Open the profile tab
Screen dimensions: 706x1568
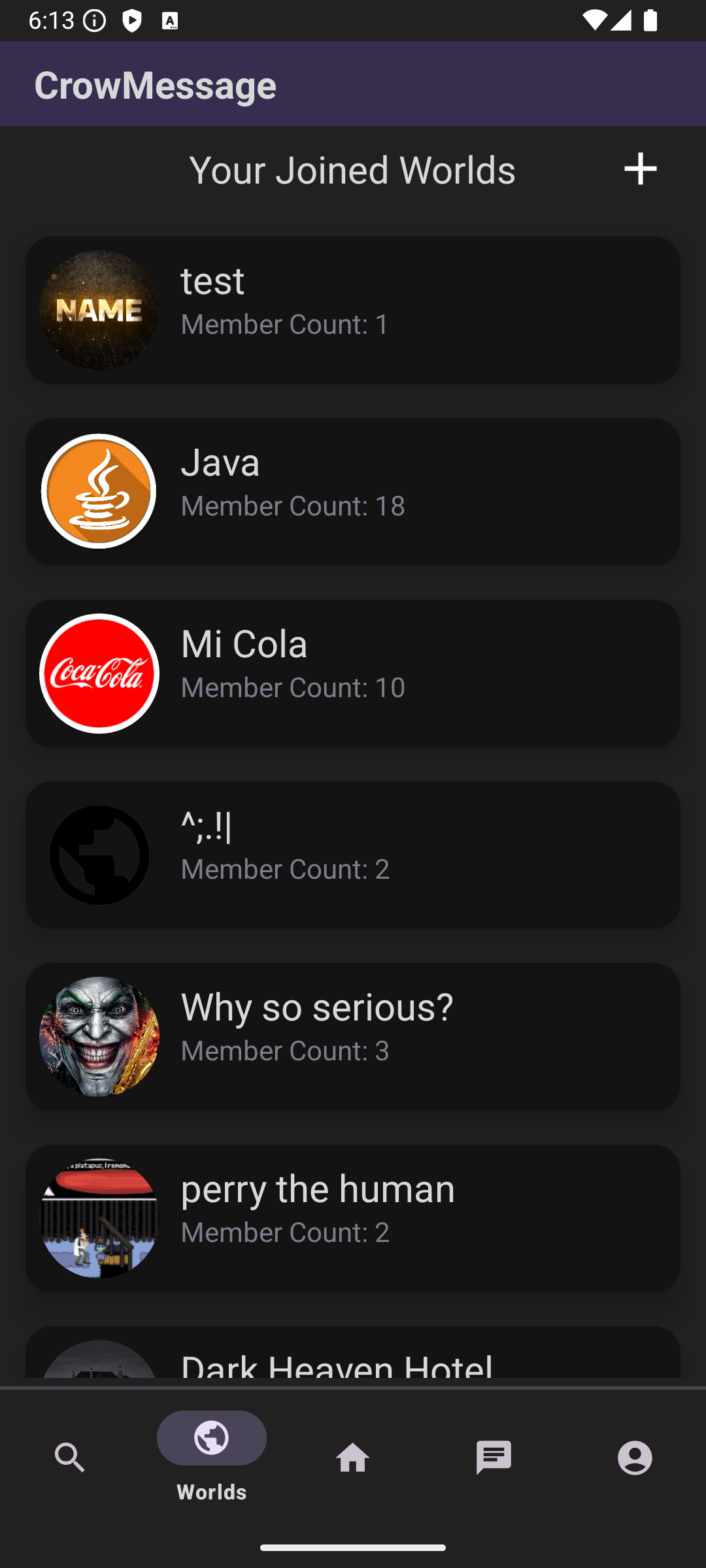635,1457
